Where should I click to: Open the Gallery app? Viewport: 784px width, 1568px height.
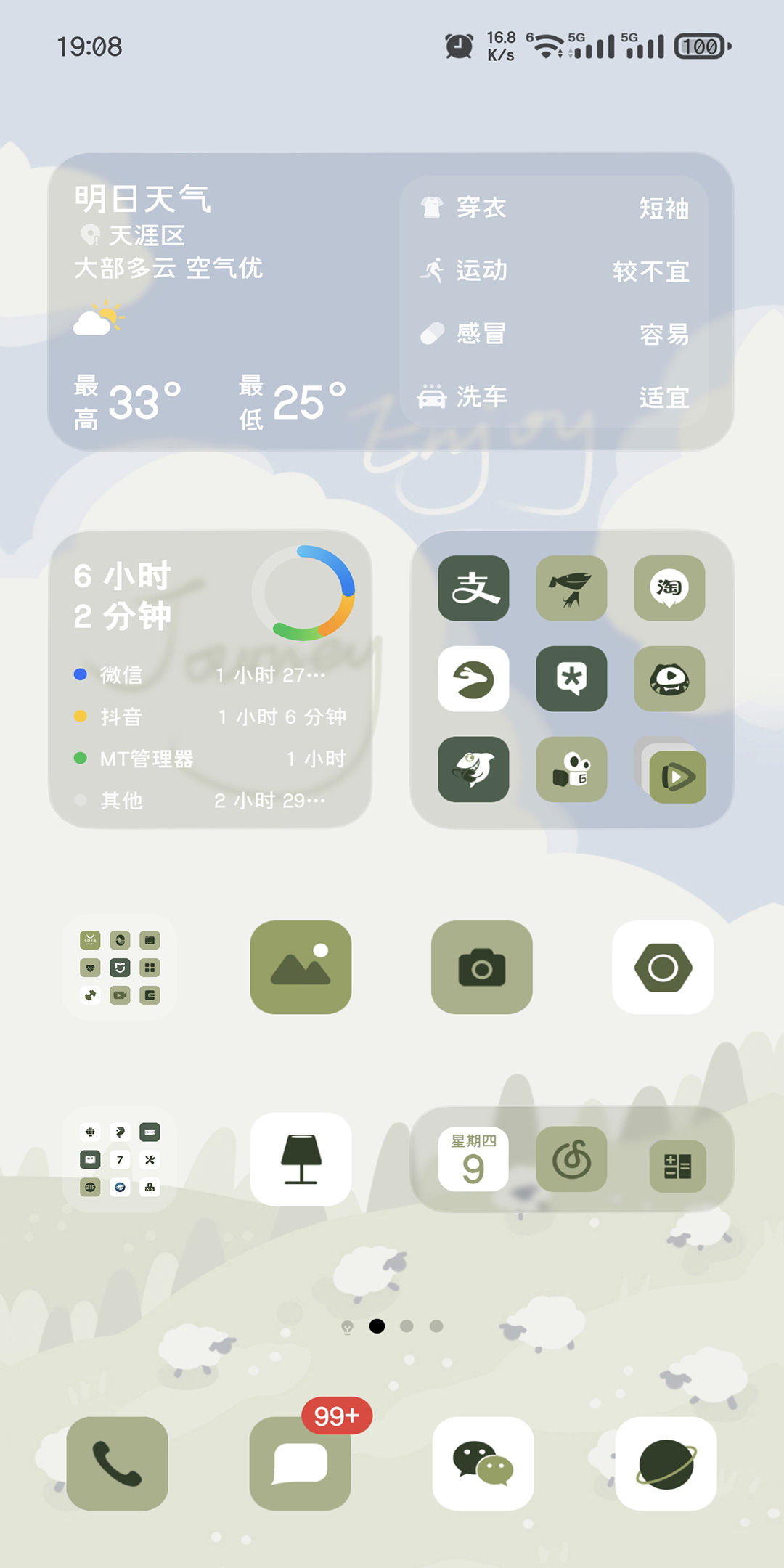pos(301,967)
